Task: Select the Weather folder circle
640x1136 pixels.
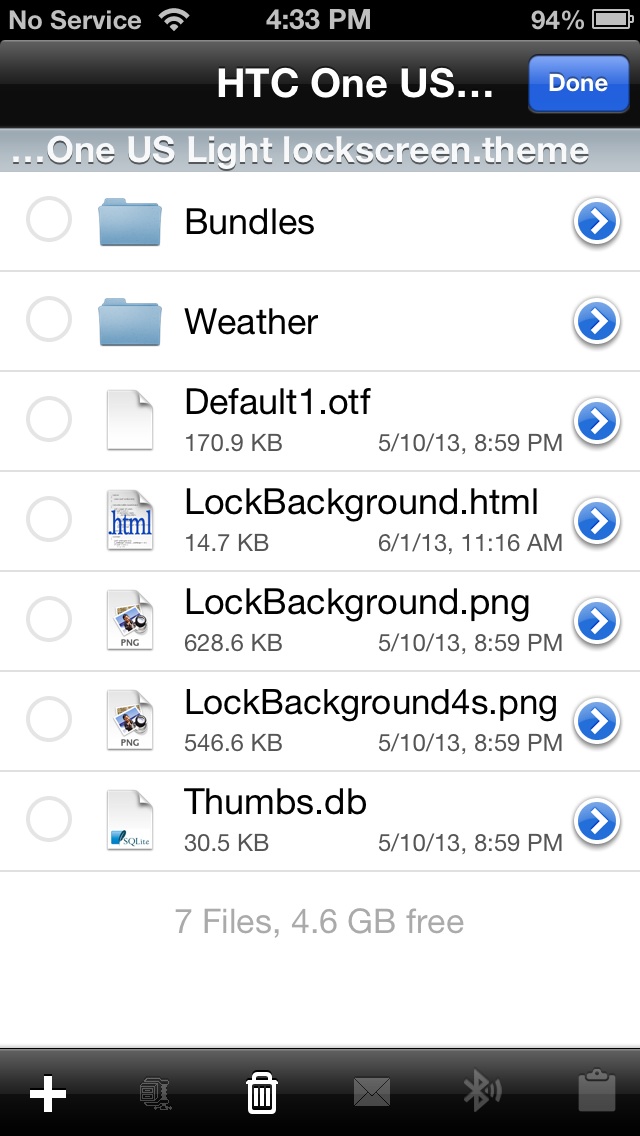Action: pos(49,320)
